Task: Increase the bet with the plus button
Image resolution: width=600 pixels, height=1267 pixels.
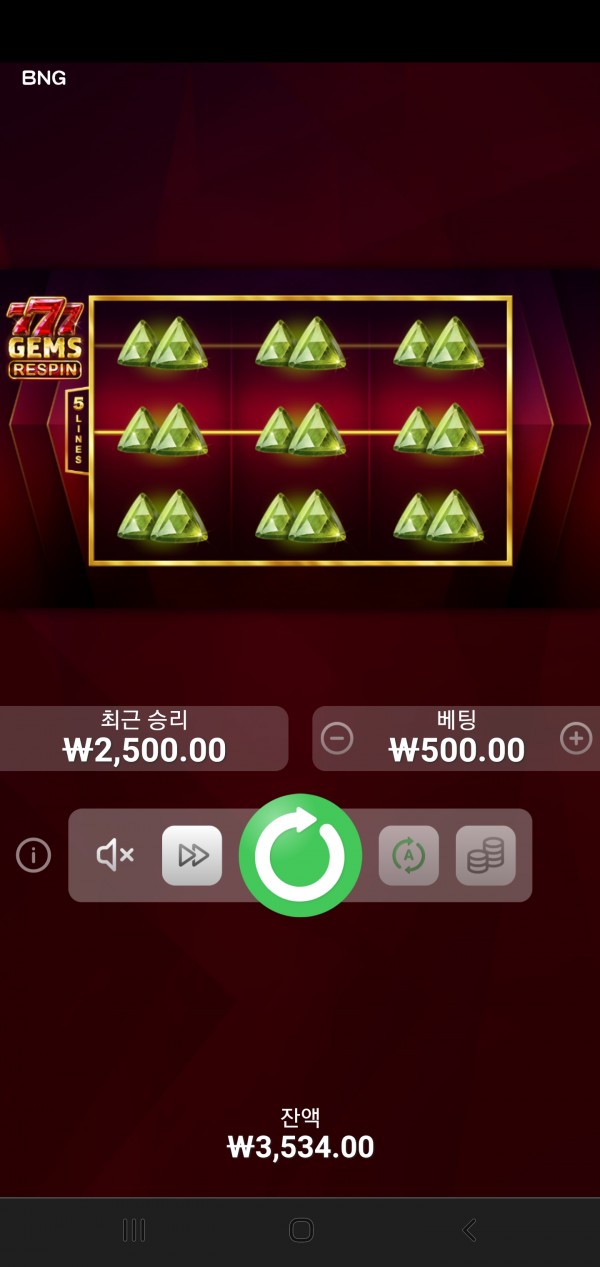Action: coord(576,739)
